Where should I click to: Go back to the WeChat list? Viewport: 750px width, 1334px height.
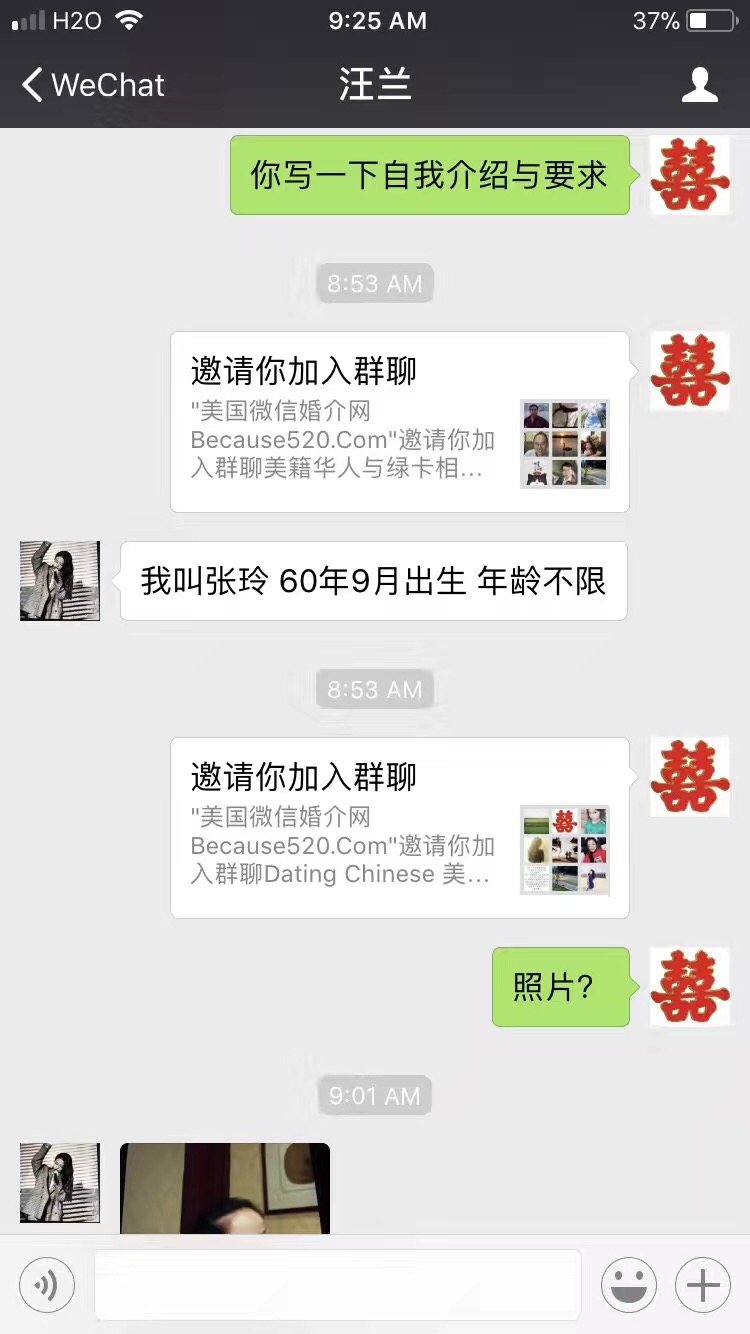(x=92, y=85)
